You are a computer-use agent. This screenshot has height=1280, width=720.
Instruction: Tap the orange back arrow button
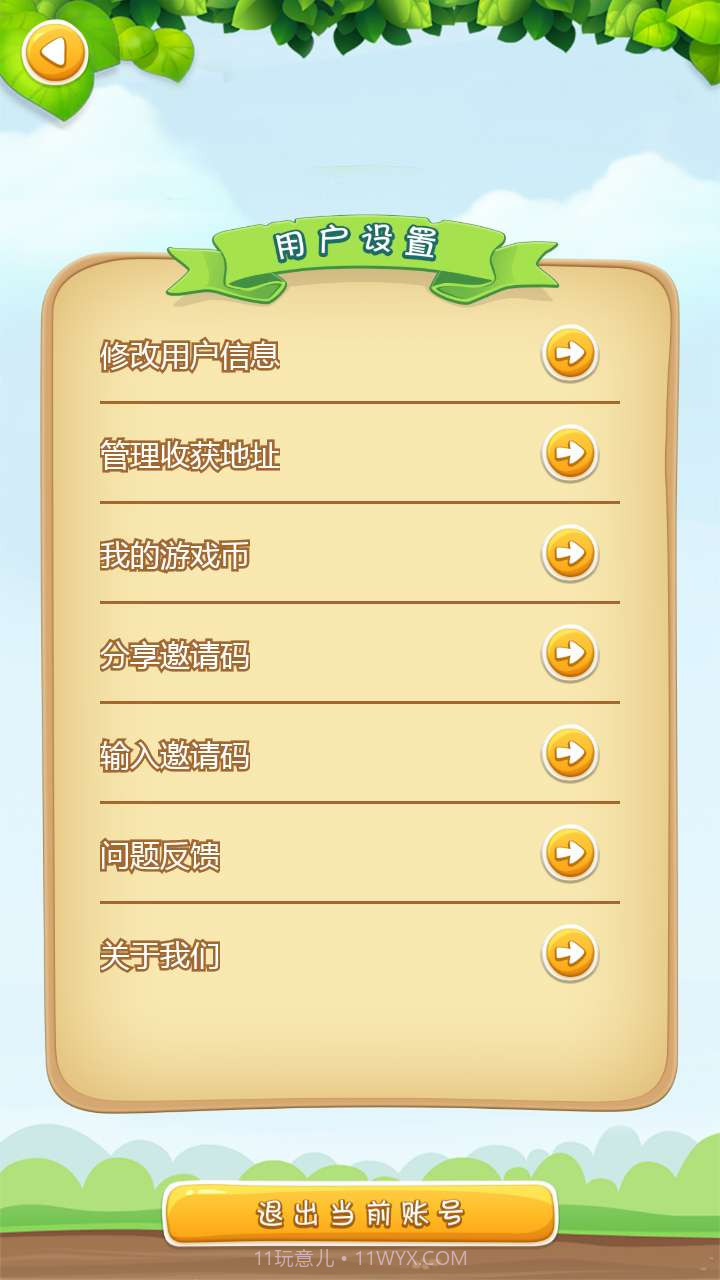tap(55, 53)
